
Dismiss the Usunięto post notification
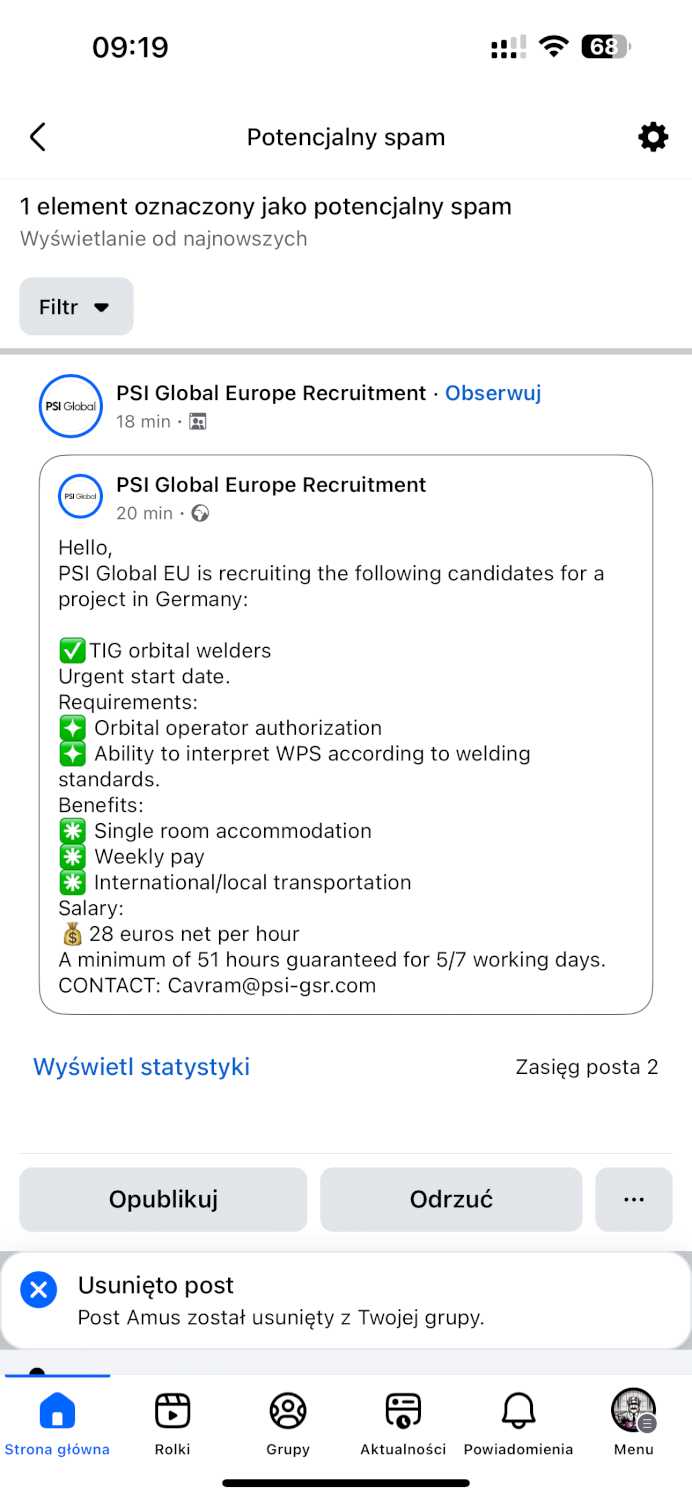point(38,1289)
